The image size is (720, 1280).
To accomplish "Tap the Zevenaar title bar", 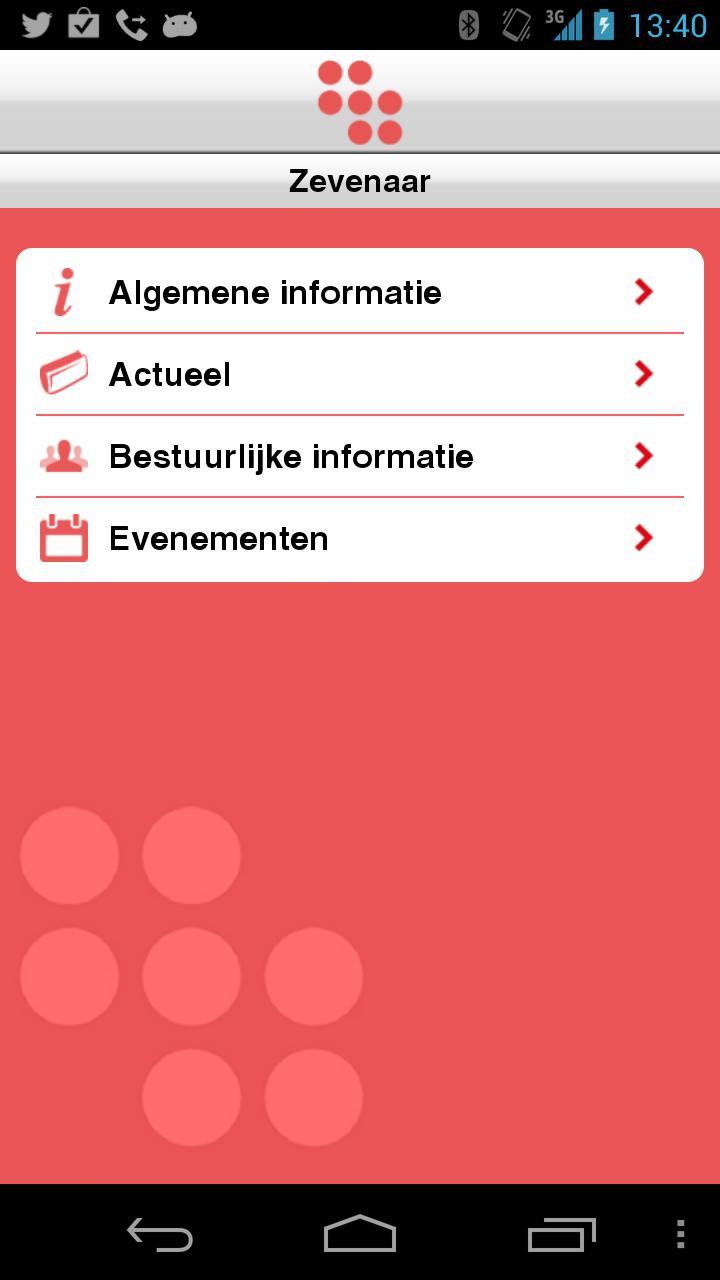I will click(358, 181).
